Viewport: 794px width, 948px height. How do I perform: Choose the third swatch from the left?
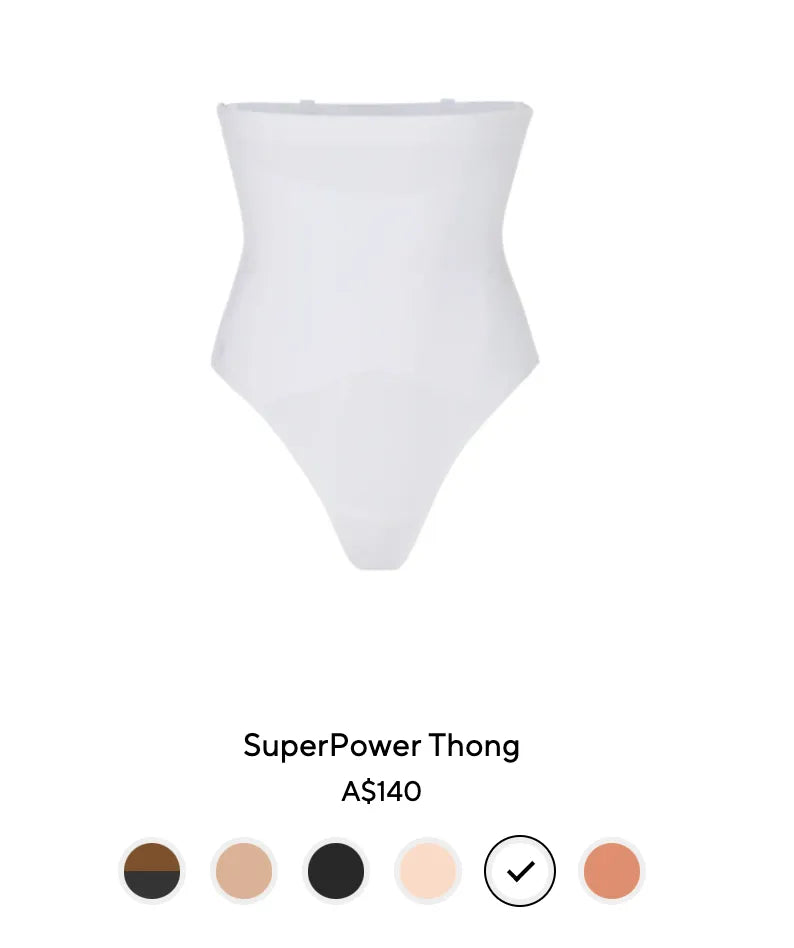335,871
